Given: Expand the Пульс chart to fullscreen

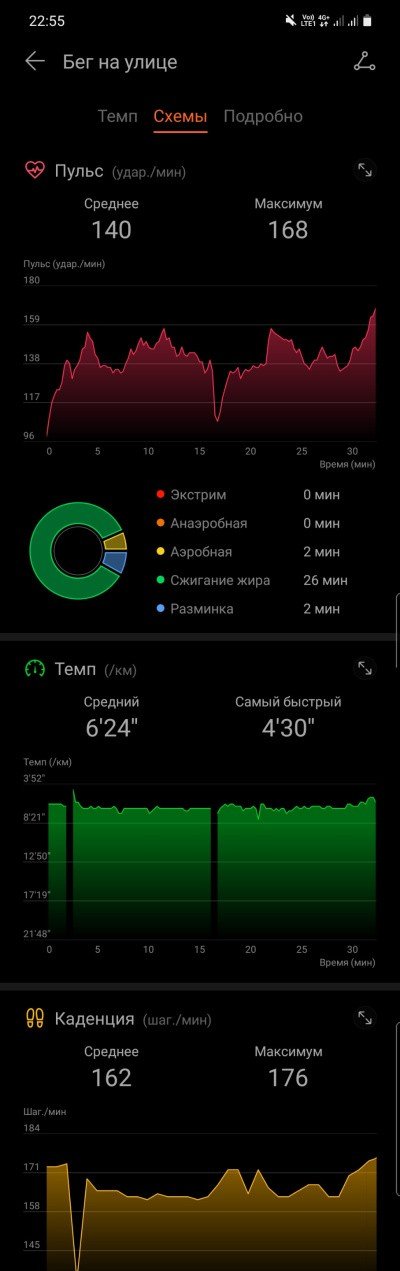Looking at the screenshot, I should pos(365,171).
